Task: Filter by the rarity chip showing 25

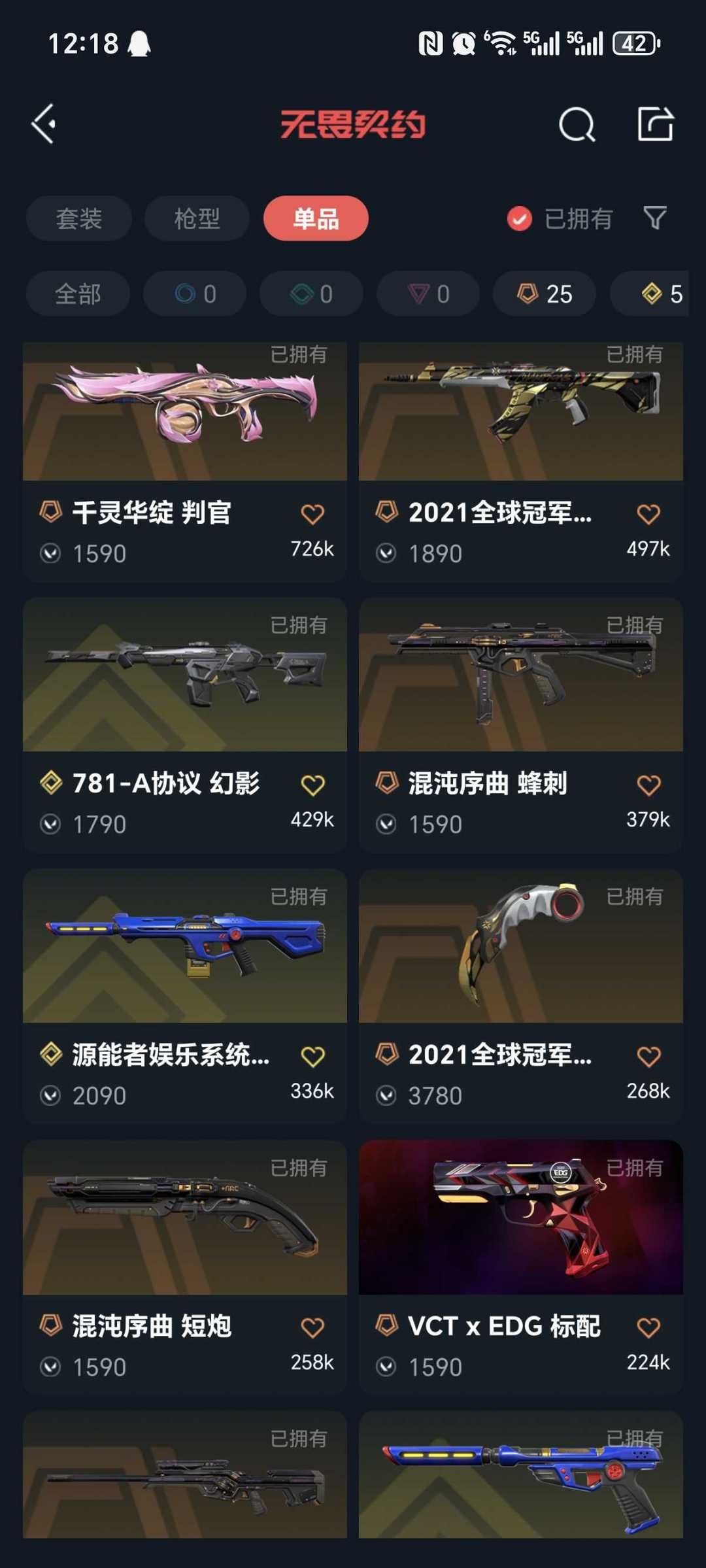Action: tap(545, 294)
